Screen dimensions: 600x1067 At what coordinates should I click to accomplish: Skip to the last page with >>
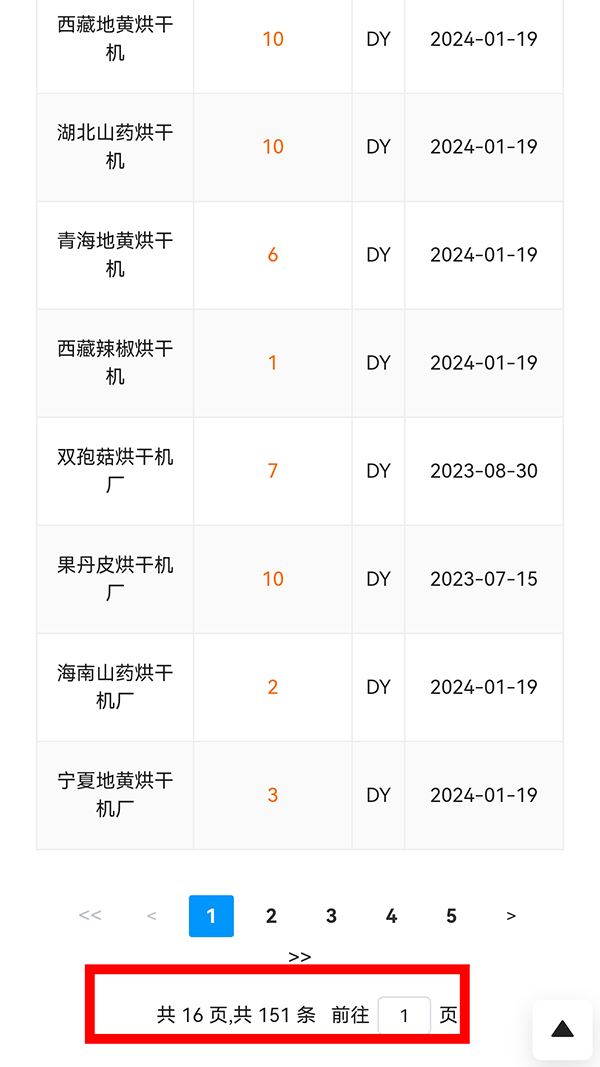pos(300,957)
